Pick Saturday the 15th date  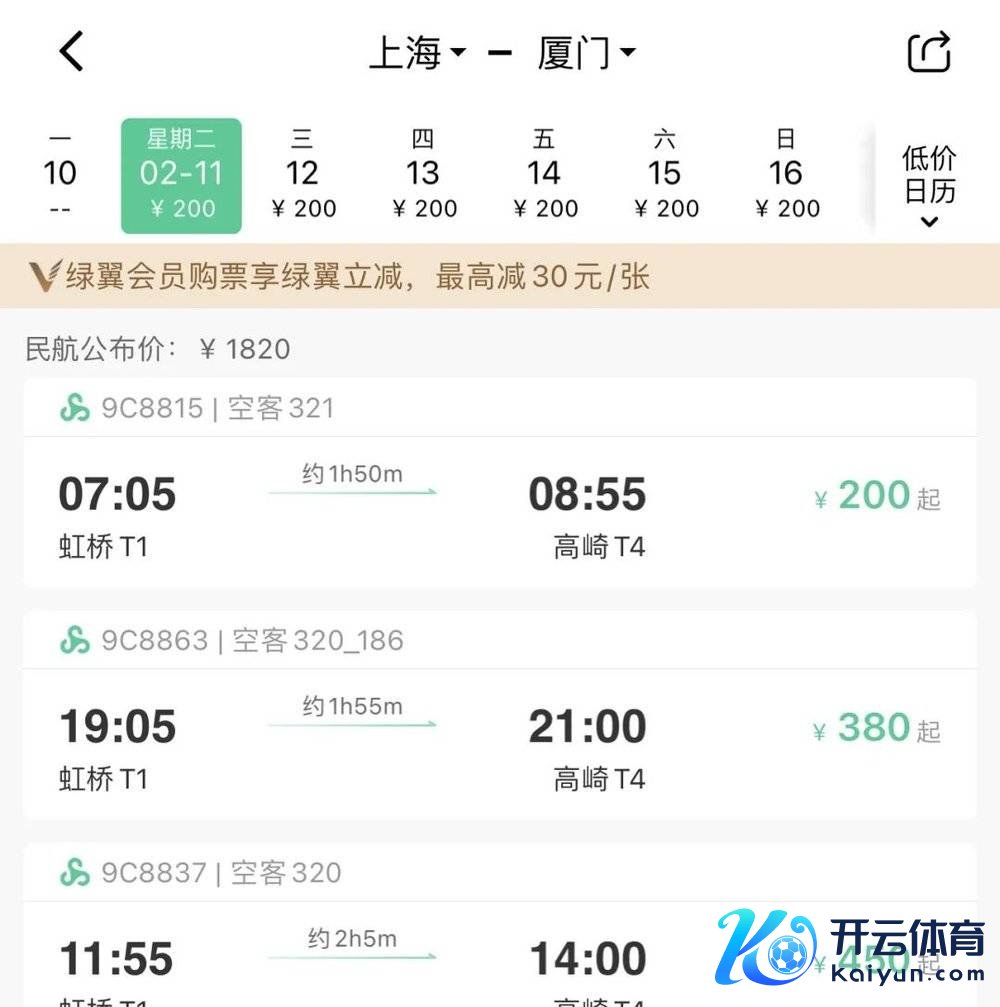click(x=665, y=176)
